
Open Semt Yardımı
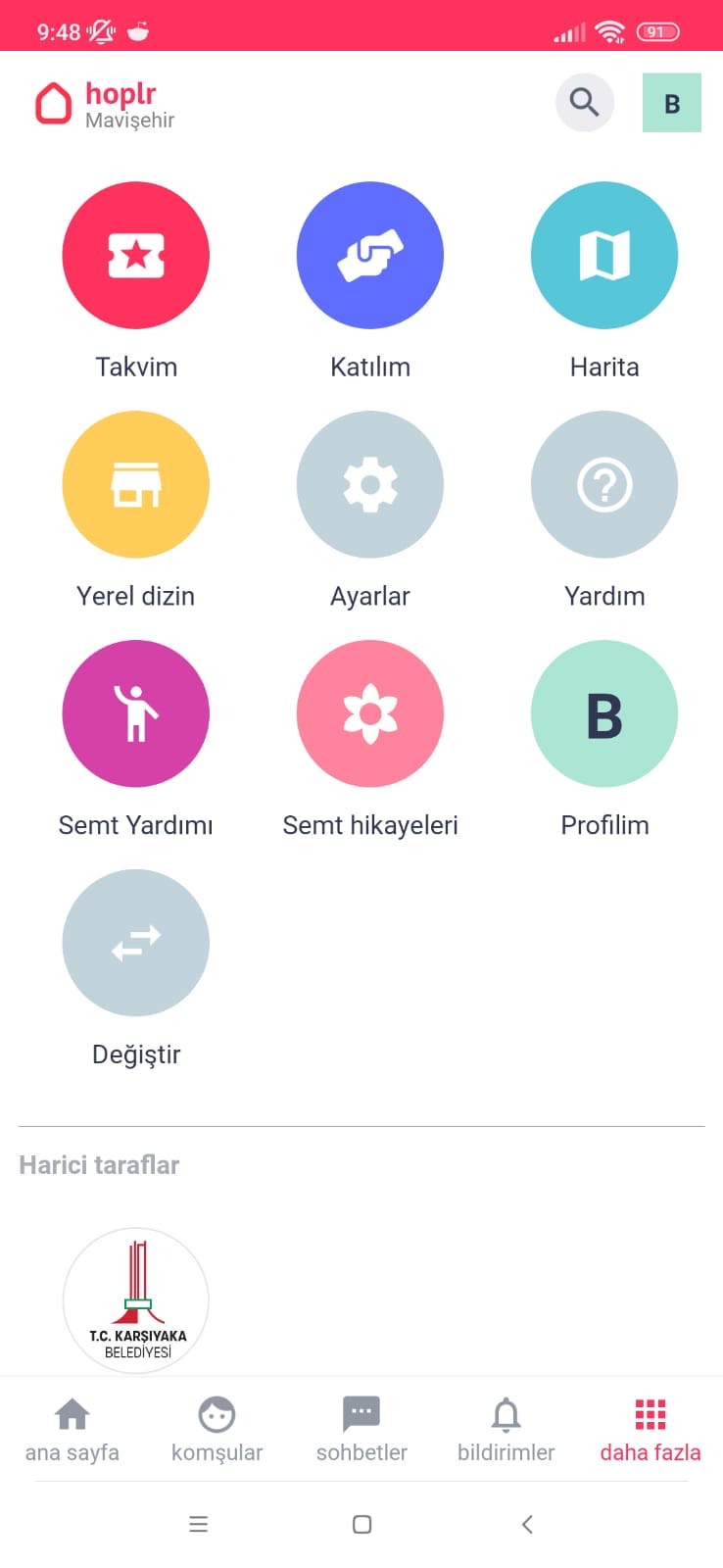click(x=136, y=713)
